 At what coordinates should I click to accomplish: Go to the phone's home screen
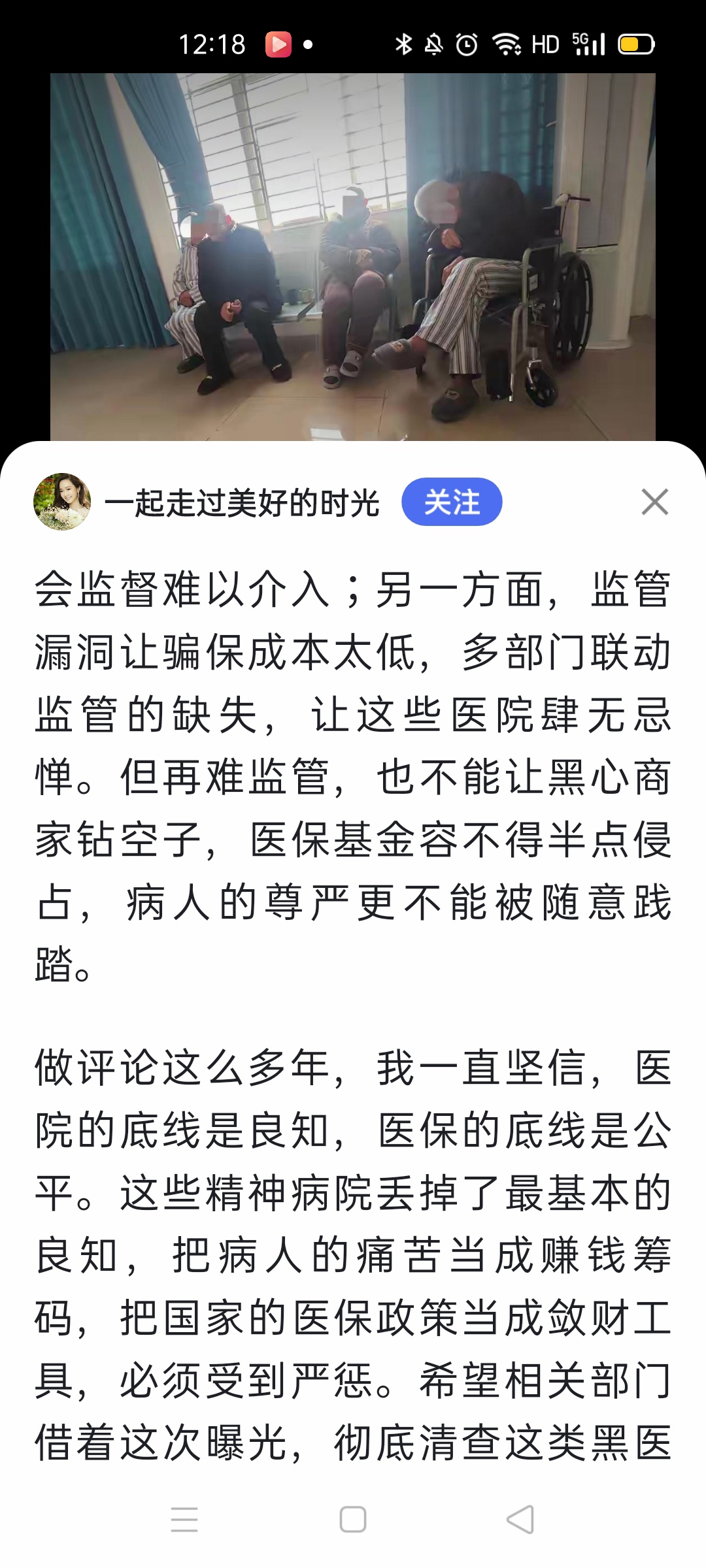coord(353,1519)
